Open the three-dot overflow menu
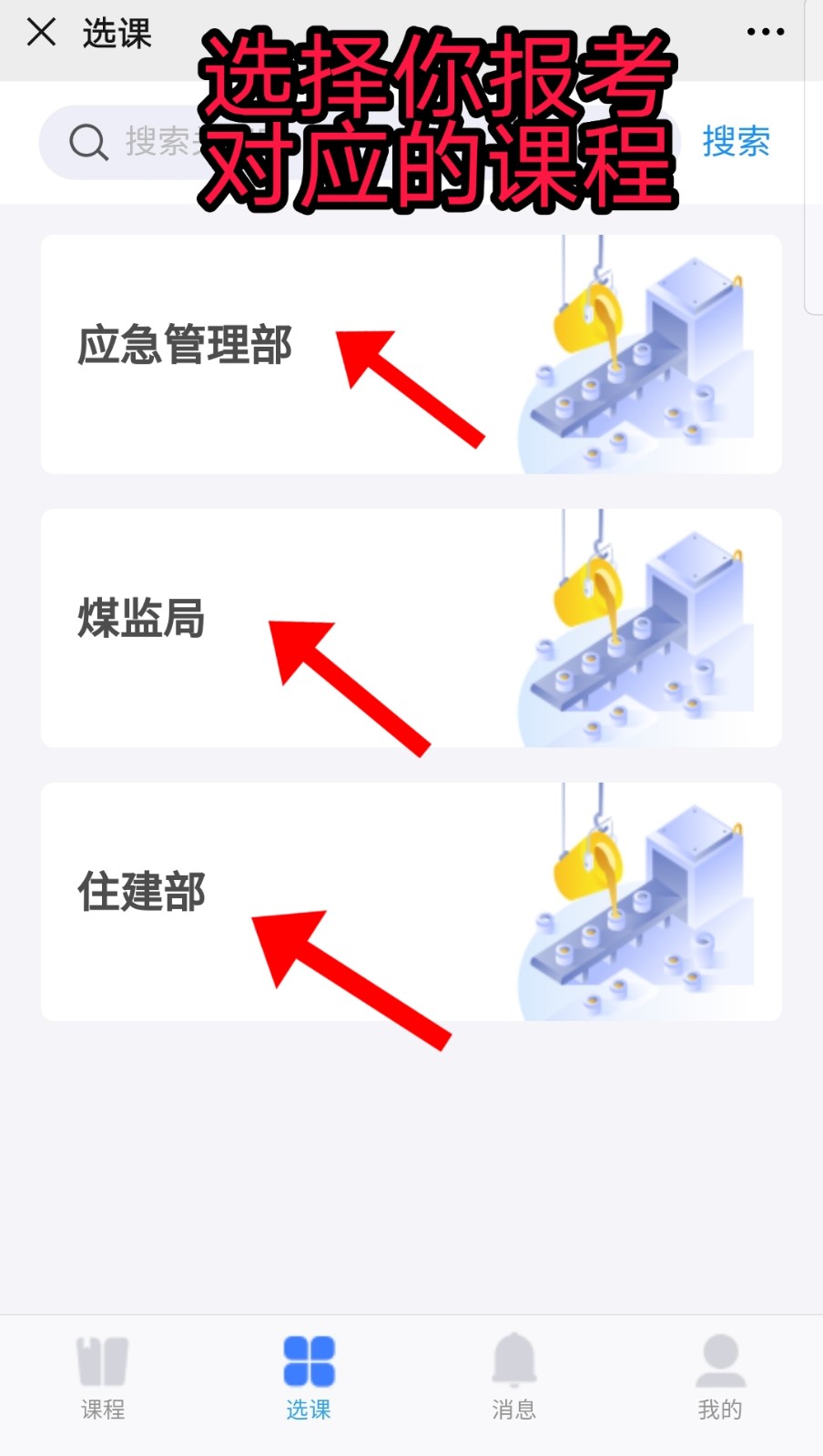Viewport: 823px width, 1456px height. tap(765, 32)
